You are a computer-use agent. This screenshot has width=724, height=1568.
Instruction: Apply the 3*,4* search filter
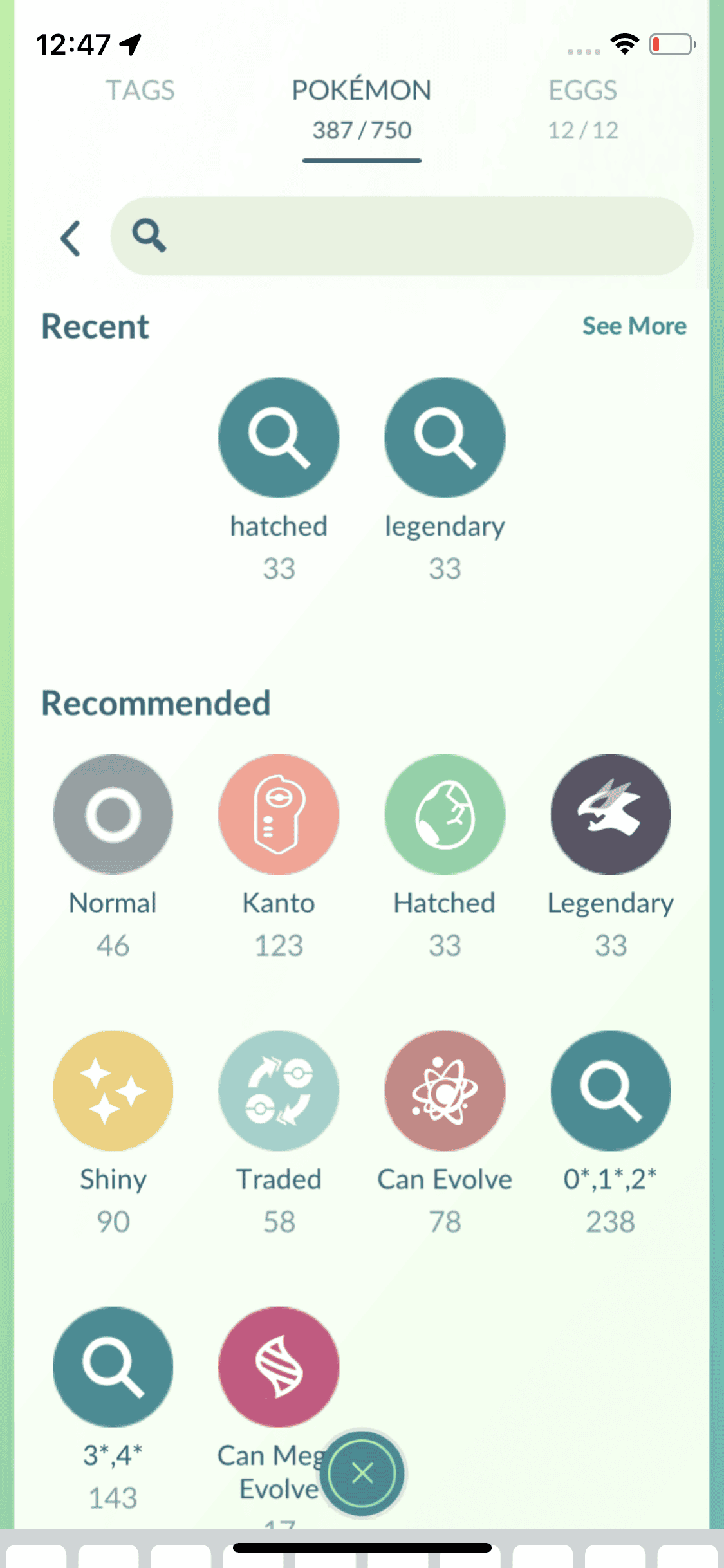113,1367
